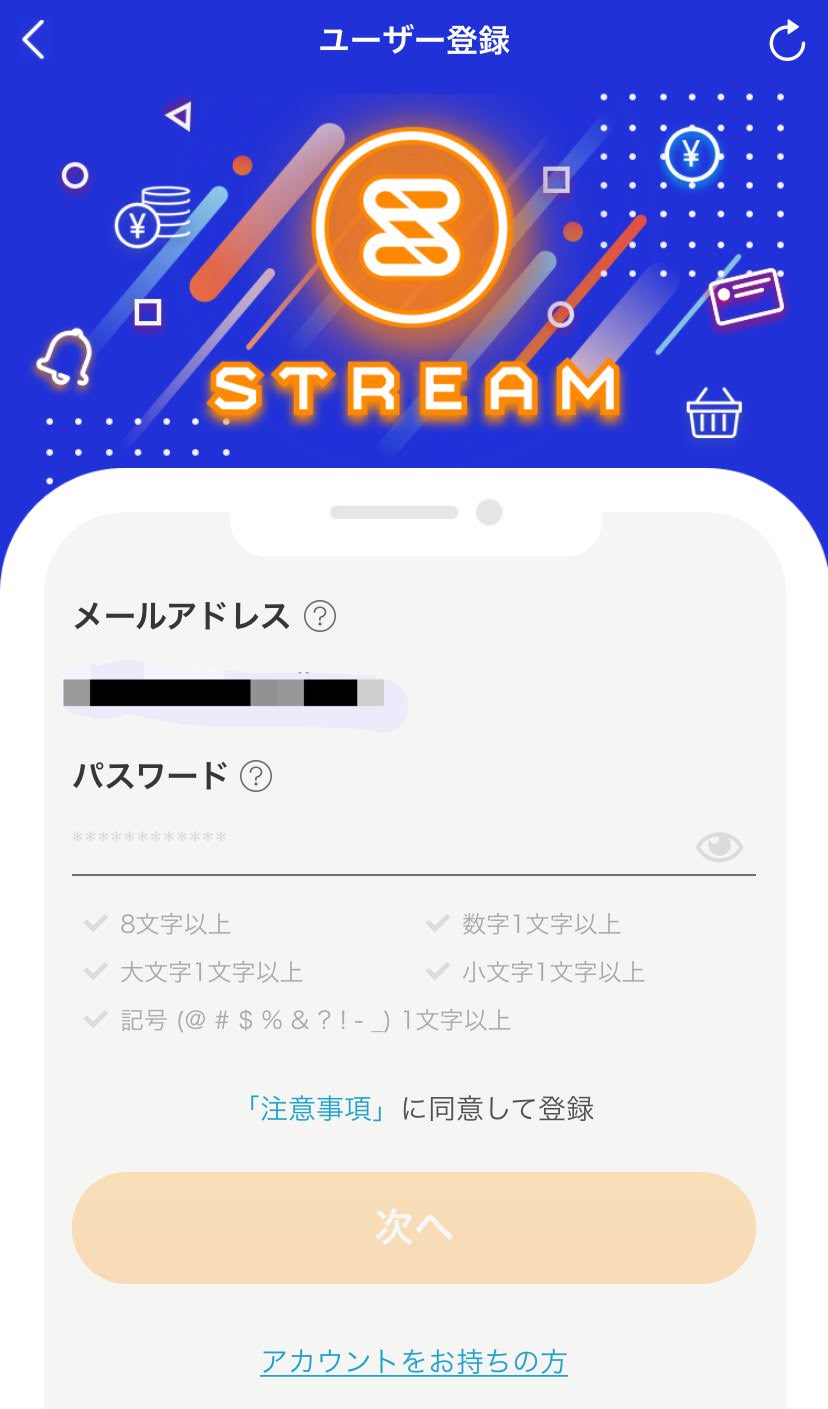This screenshot has width=828, height=1409.
Task: Tap the 次へ button
Action: click(x=413, y=1228)
